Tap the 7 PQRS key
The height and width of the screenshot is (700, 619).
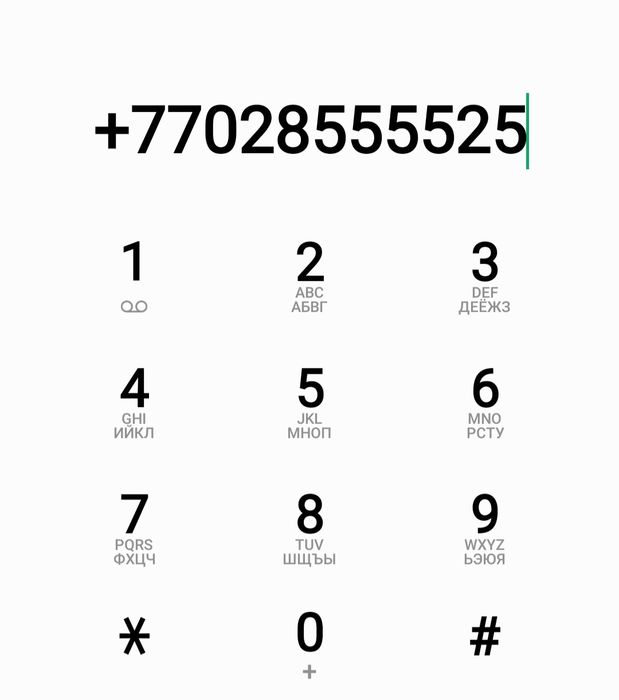[134, 527]
